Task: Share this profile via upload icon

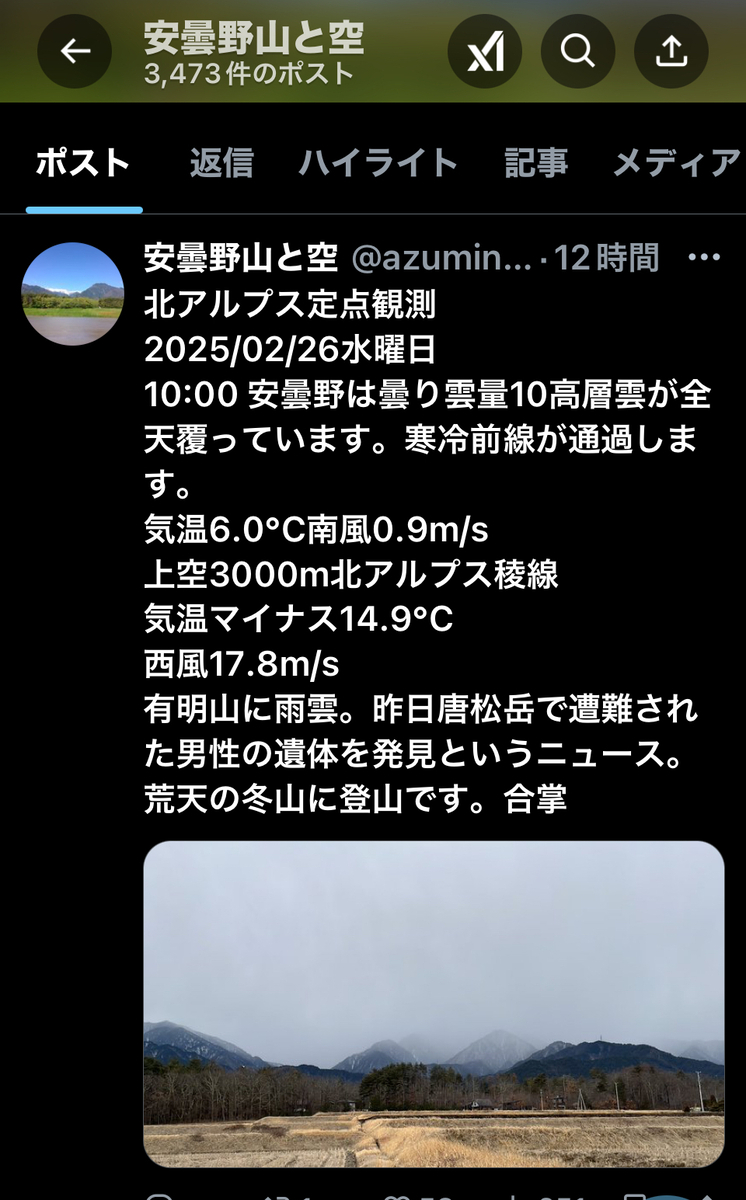Action: click(x=671, y=52)
